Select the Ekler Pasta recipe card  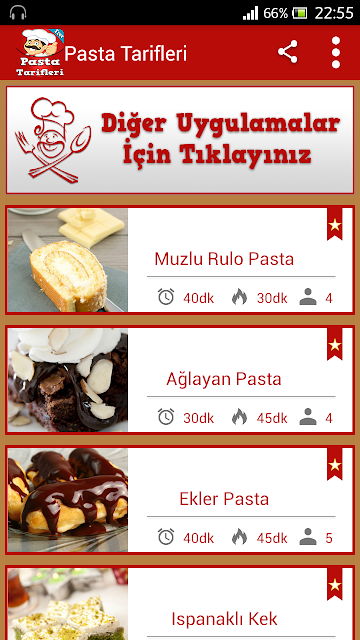coord(180,500)
